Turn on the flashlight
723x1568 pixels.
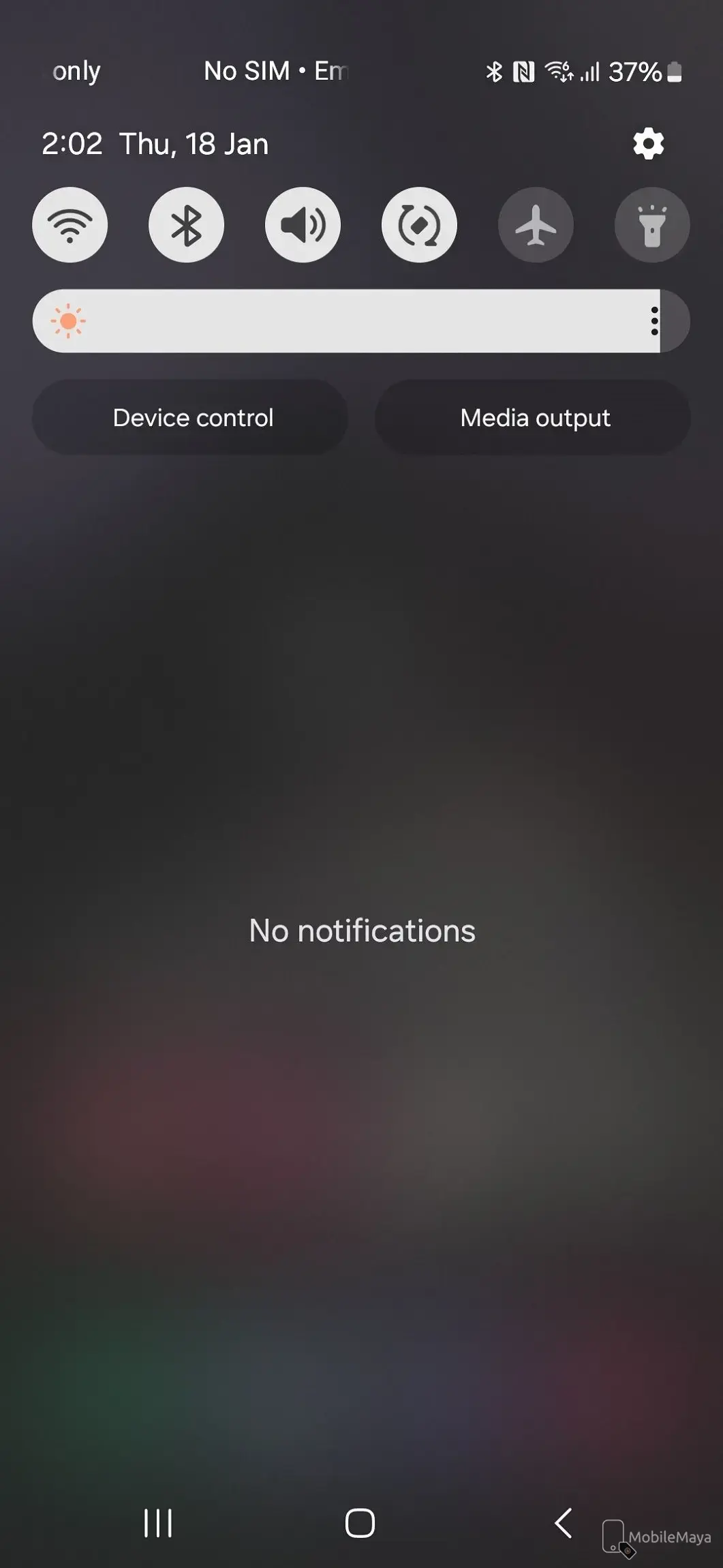tap(652, 225)
